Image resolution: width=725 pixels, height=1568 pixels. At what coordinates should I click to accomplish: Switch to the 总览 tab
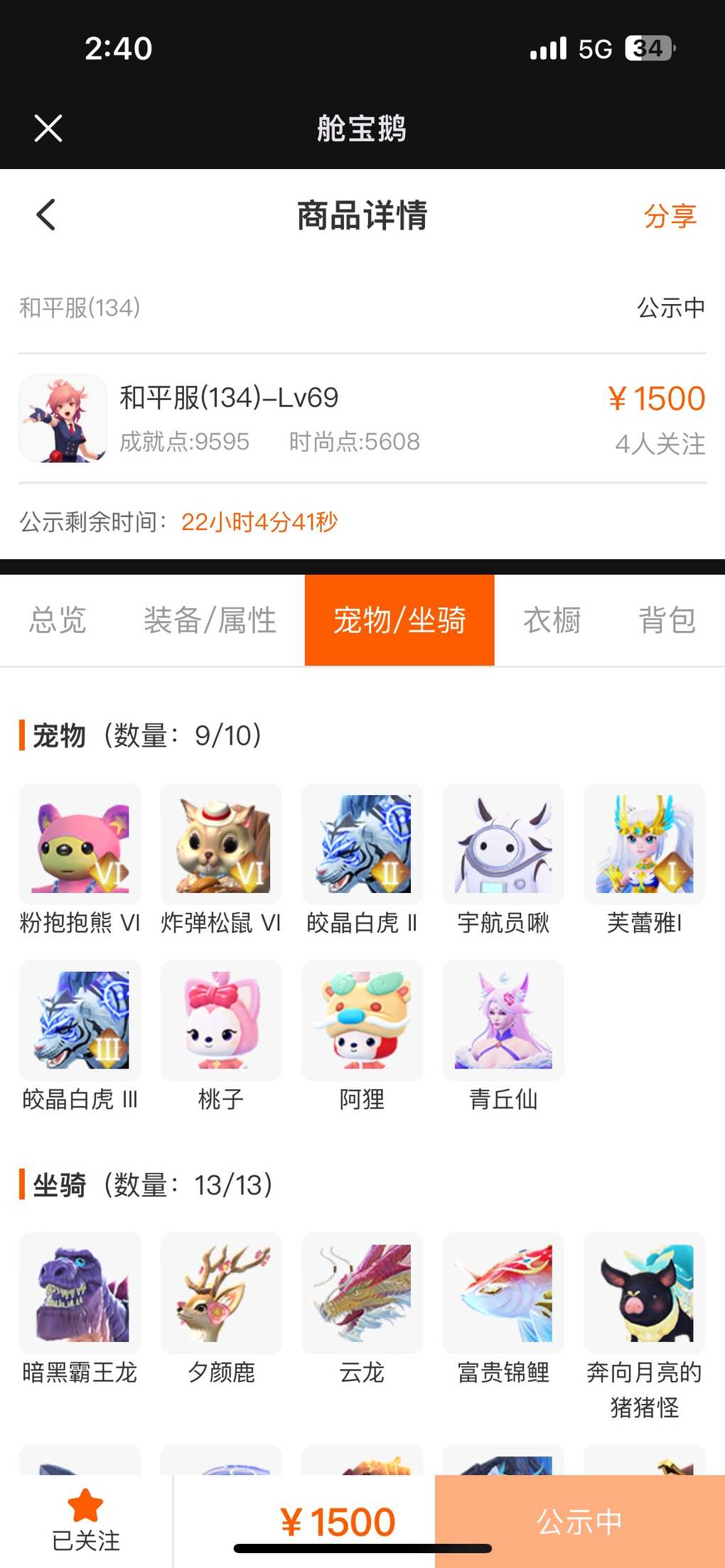pos(58,620)
